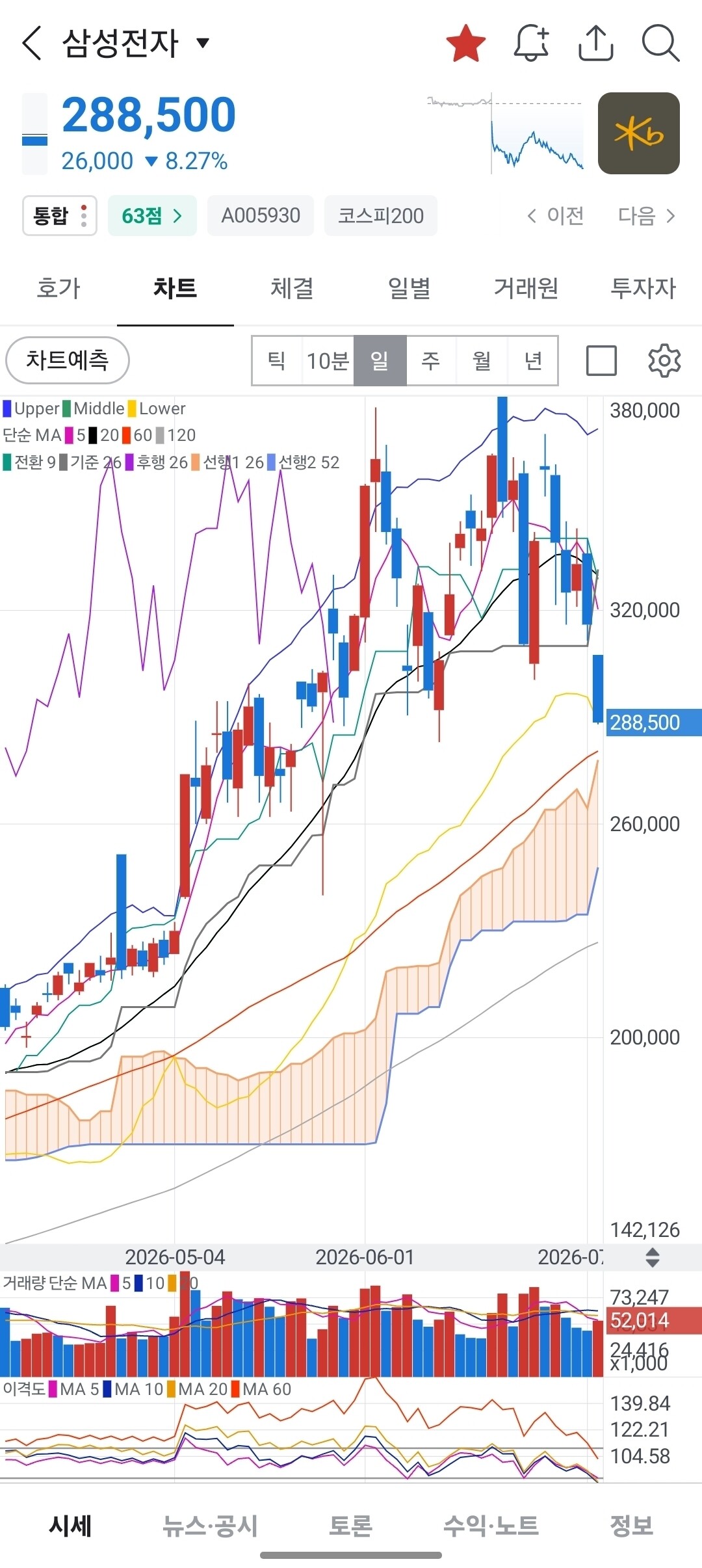Go to the 다음 stock

pos(647,215)
